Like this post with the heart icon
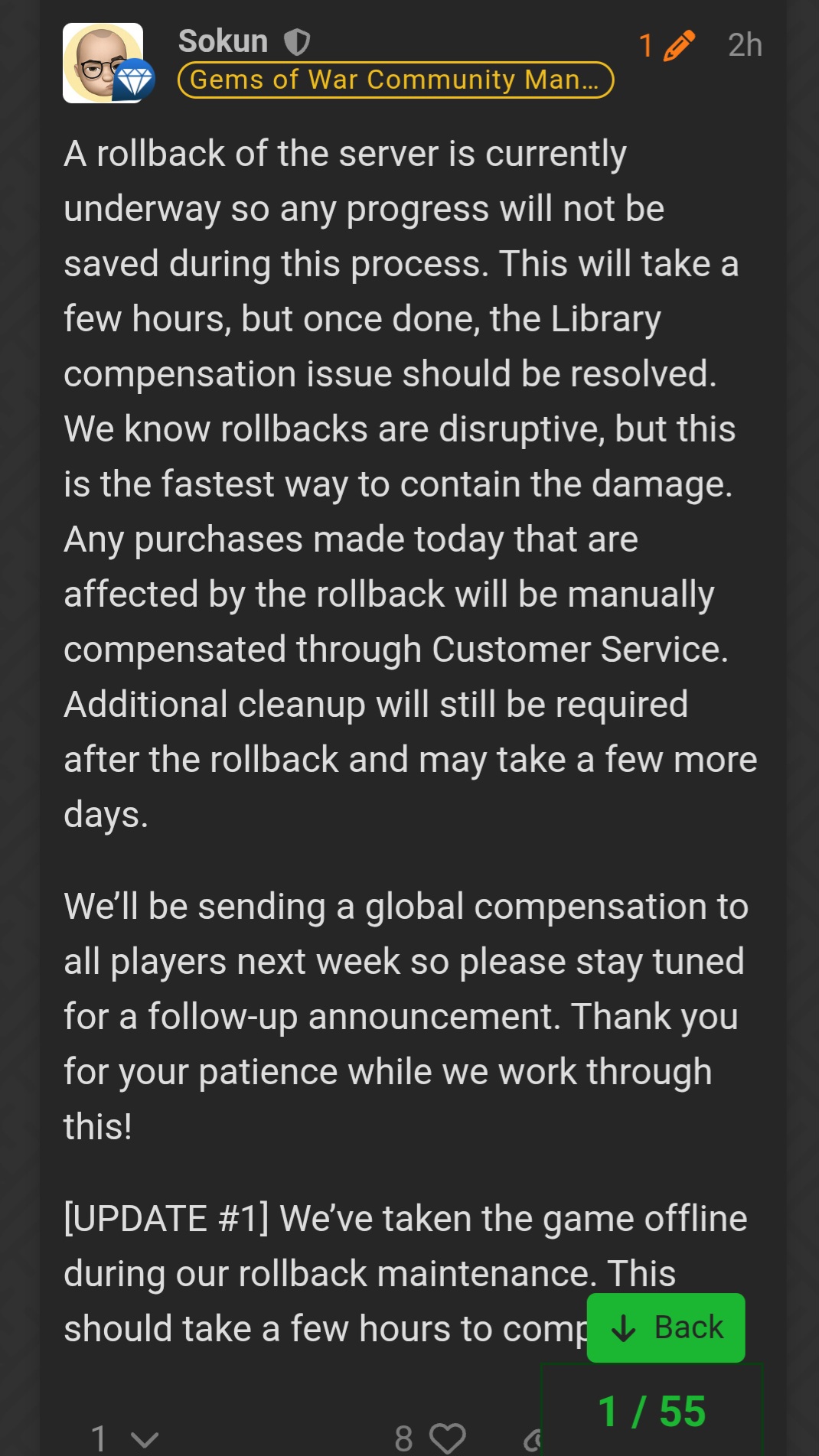 448,1438
